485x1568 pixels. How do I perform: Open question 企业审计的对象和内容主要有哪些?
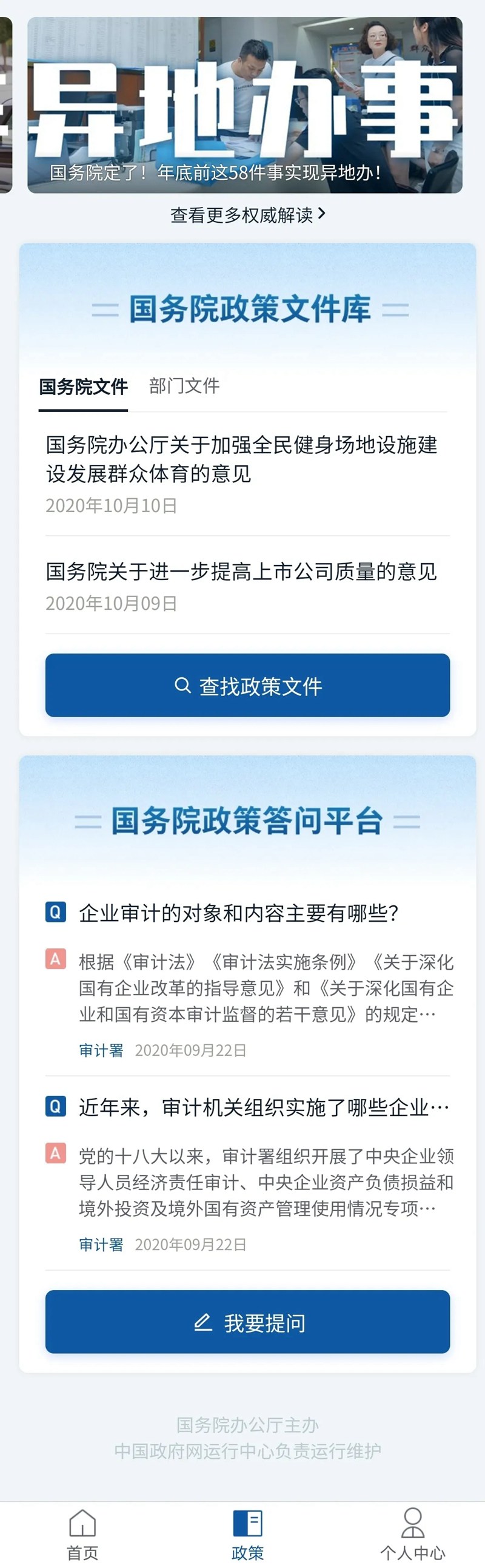coord(238,913)
